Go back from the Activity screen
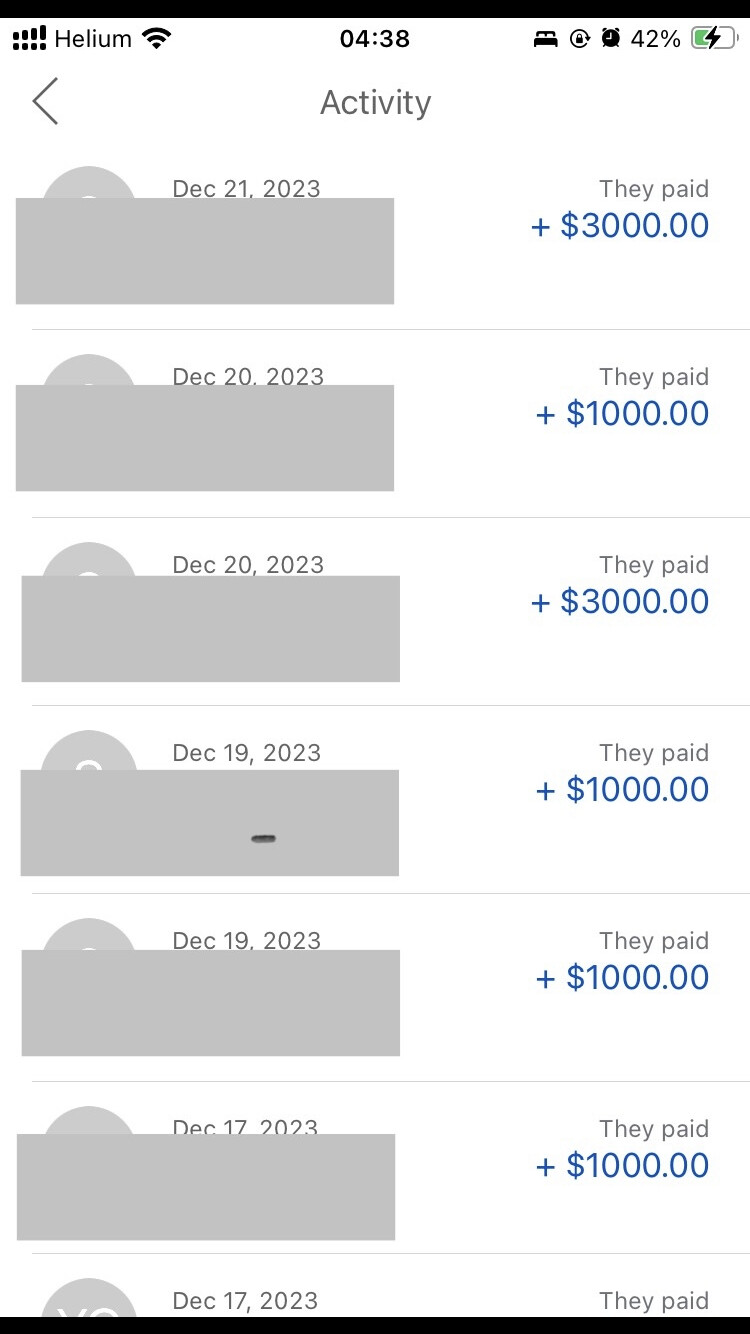This screenshot has width=750, height=1334. pyautogui.click(x=46, y=102)
